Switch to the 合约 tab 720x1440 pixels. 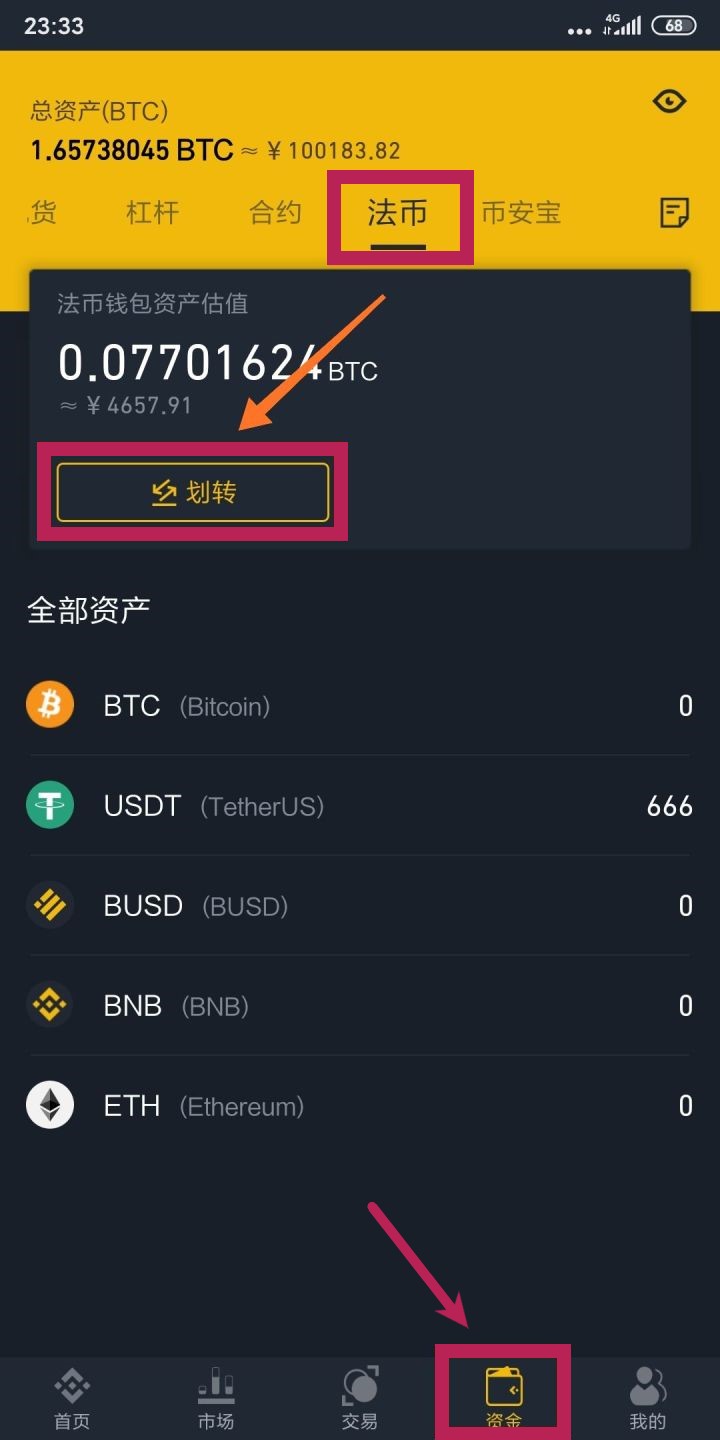pos(275,212)
